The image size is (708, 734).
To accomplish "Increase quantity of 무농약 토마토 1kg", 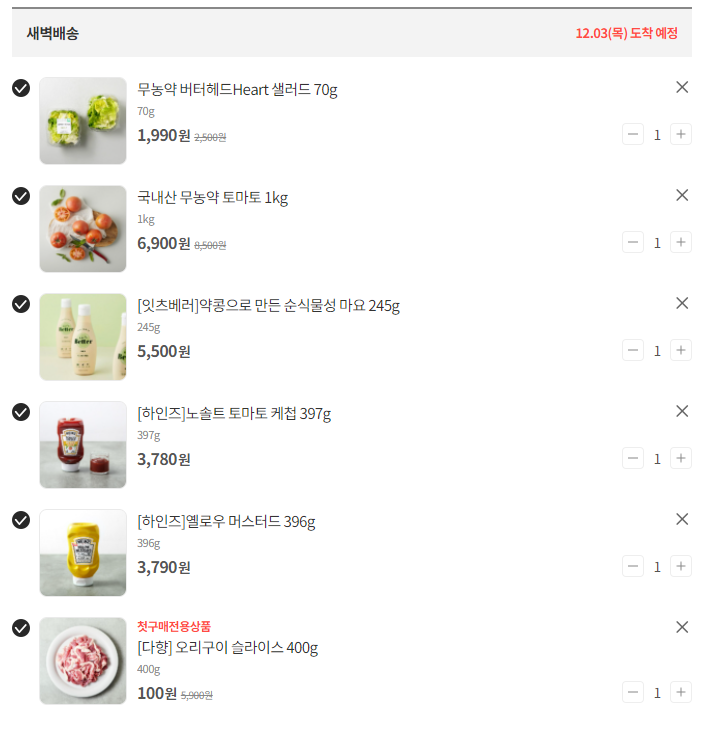I will [681, 242].
